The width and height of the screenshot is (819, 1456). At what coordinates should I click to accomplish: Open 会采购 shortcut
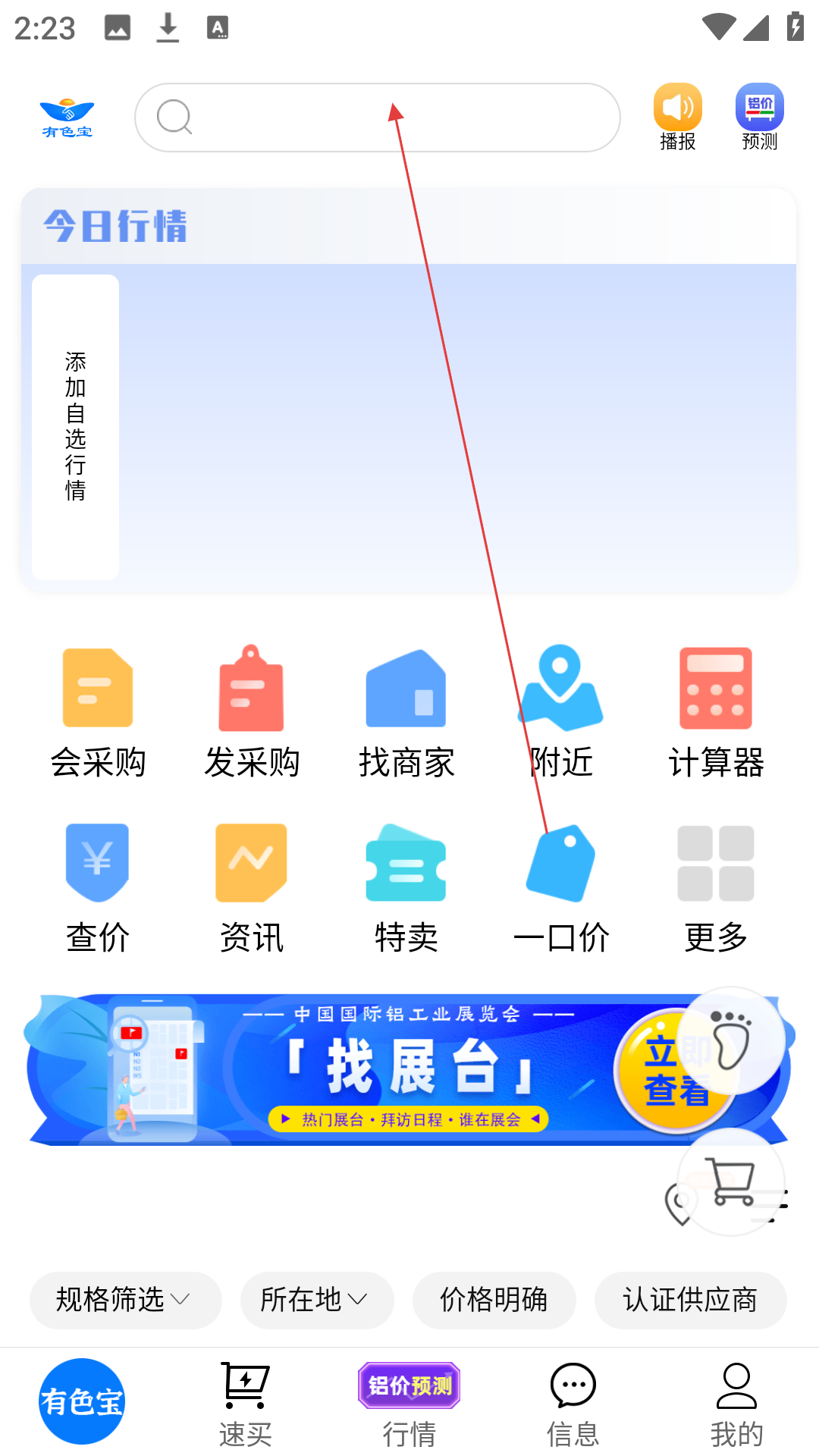tap(98, 713)
